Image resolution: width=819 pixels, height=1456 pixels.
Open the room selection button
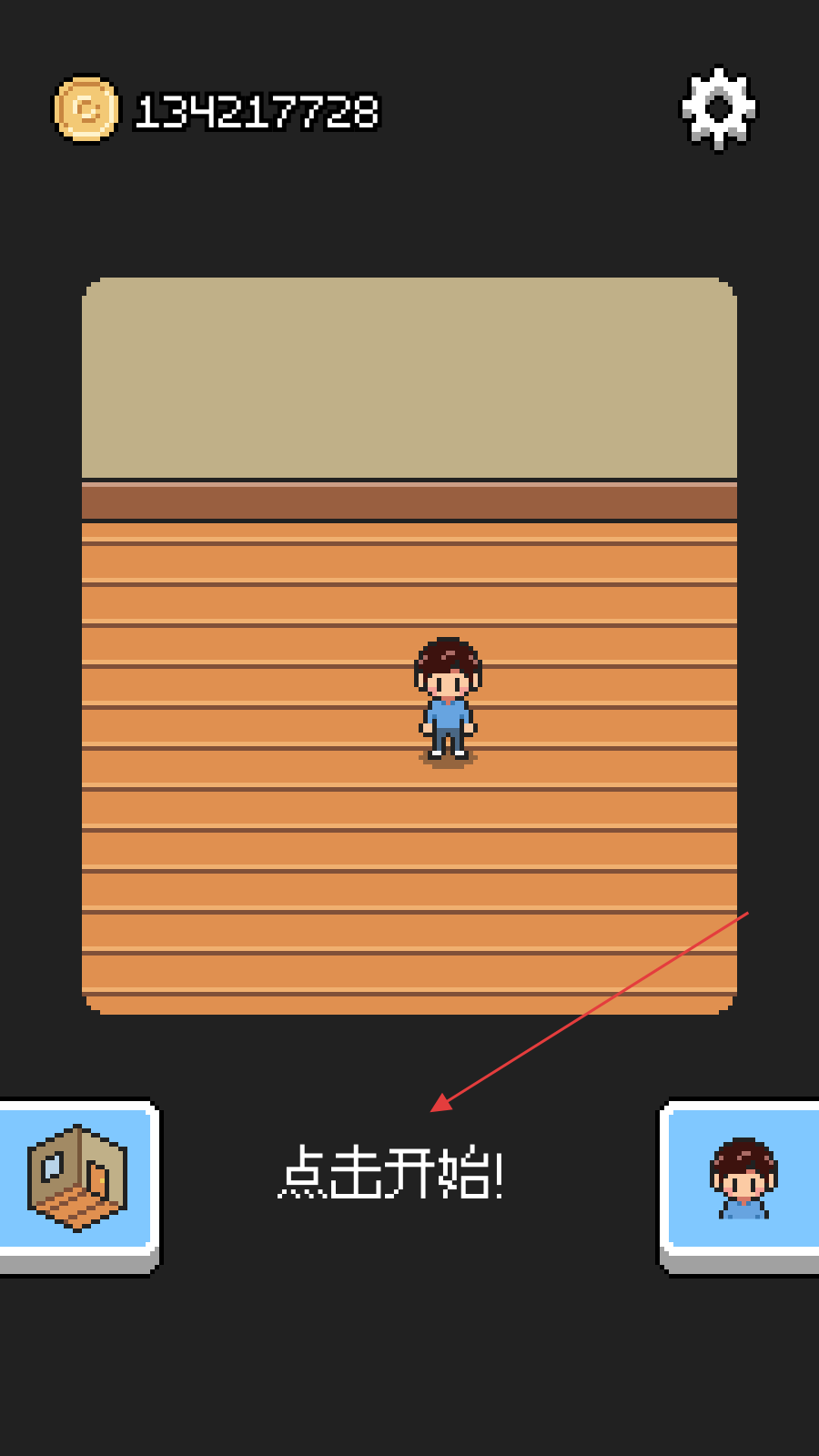coord(77,1179)
